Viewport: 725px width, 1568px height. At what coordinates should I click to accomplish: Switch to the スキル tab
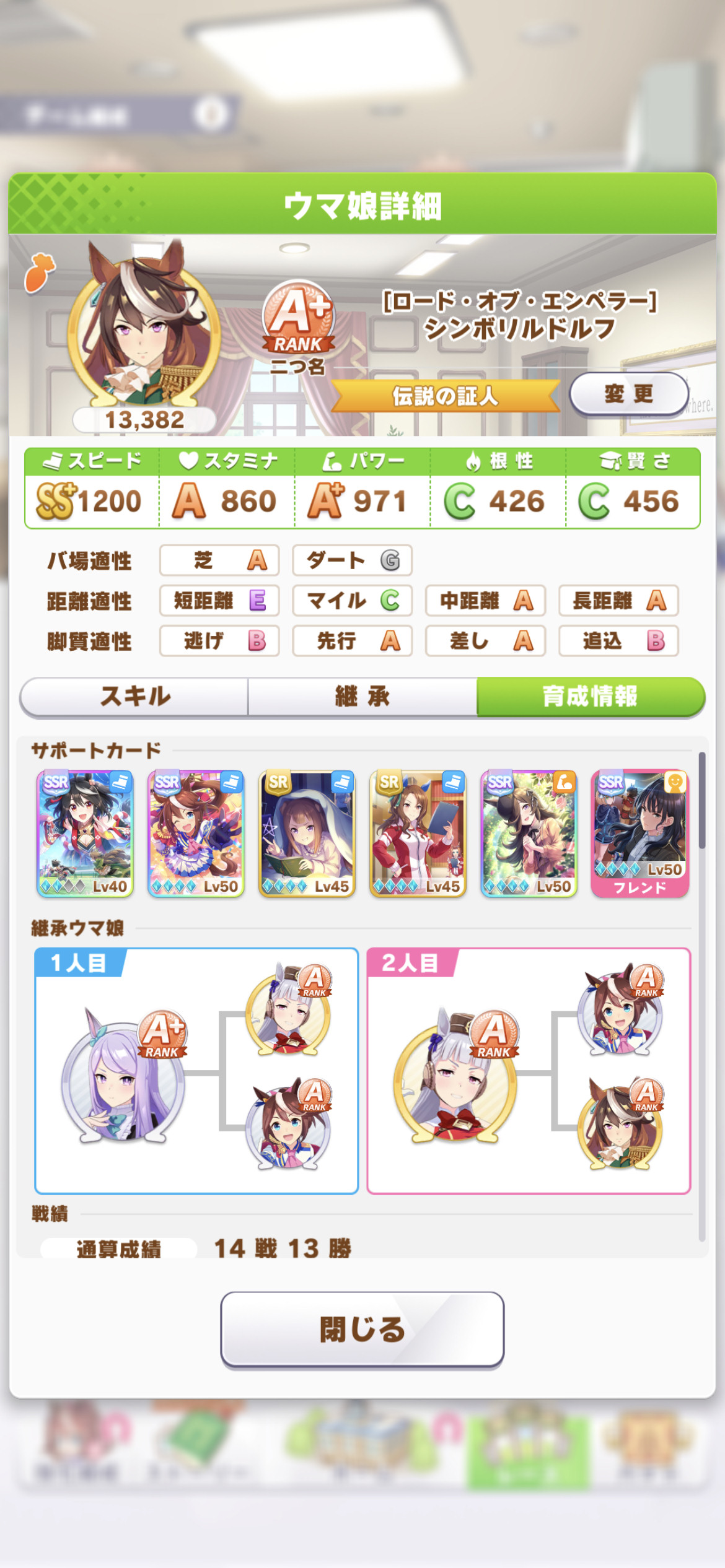tap(134, 696)
